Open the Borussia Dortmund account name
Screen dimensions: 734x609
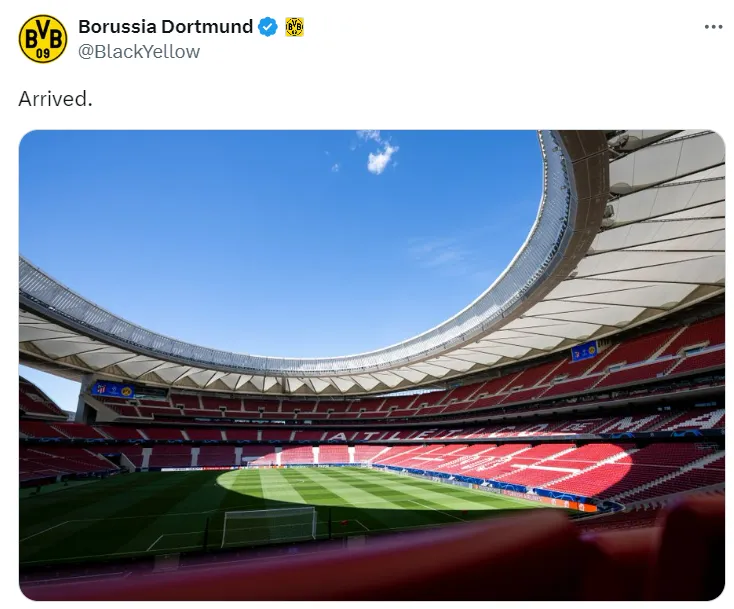[165, 27]
